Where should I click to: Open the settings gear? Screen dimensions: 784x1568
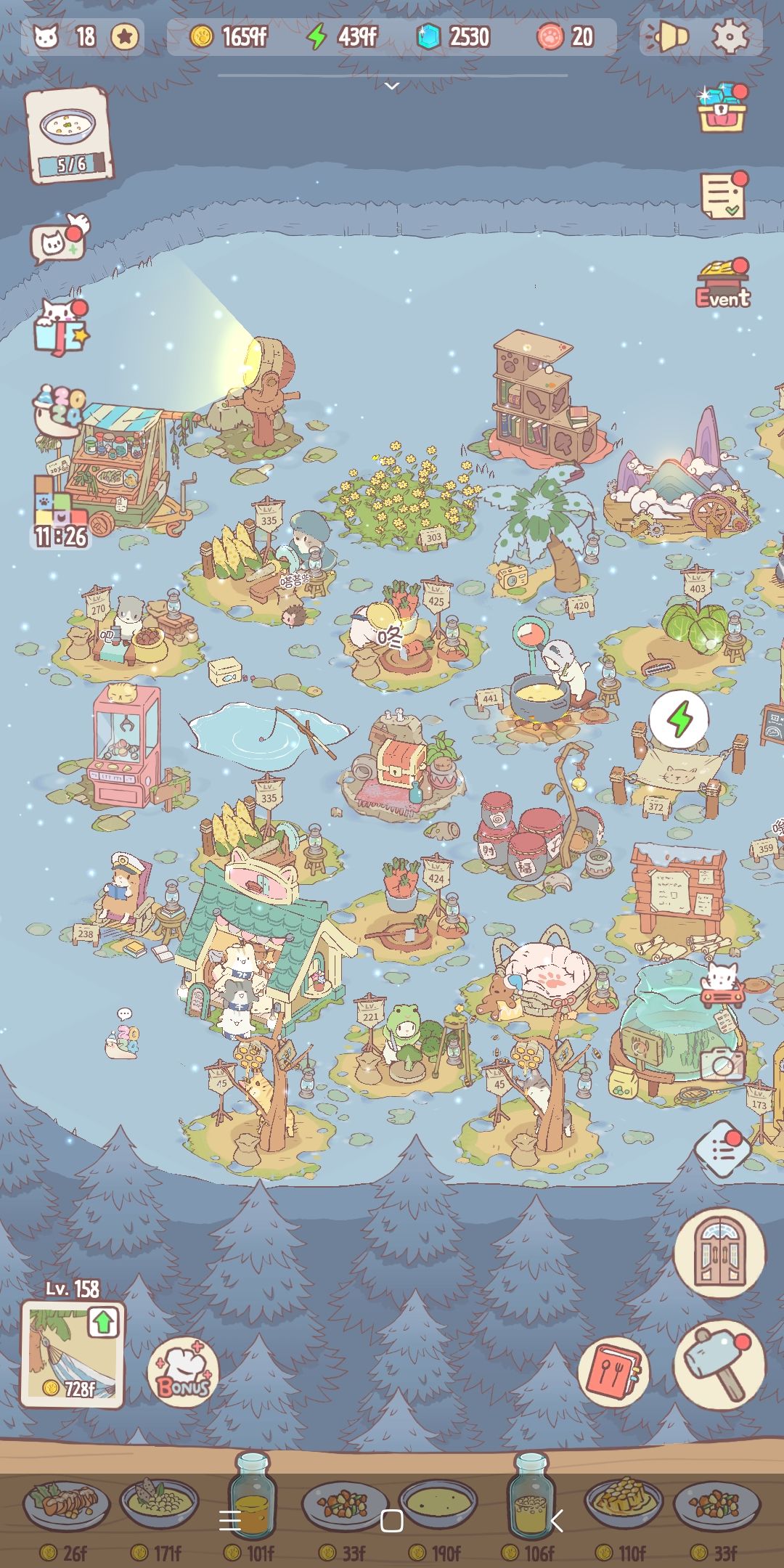(x=730, y=36)
